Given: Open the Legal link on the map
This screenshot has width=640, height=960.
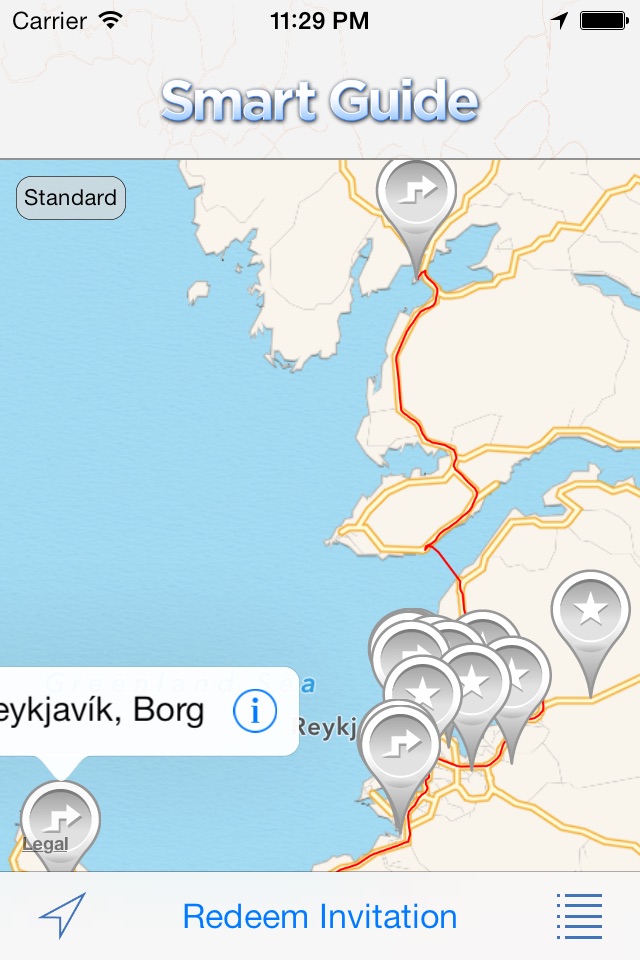Looking at the screenshot, I should 46,845.
